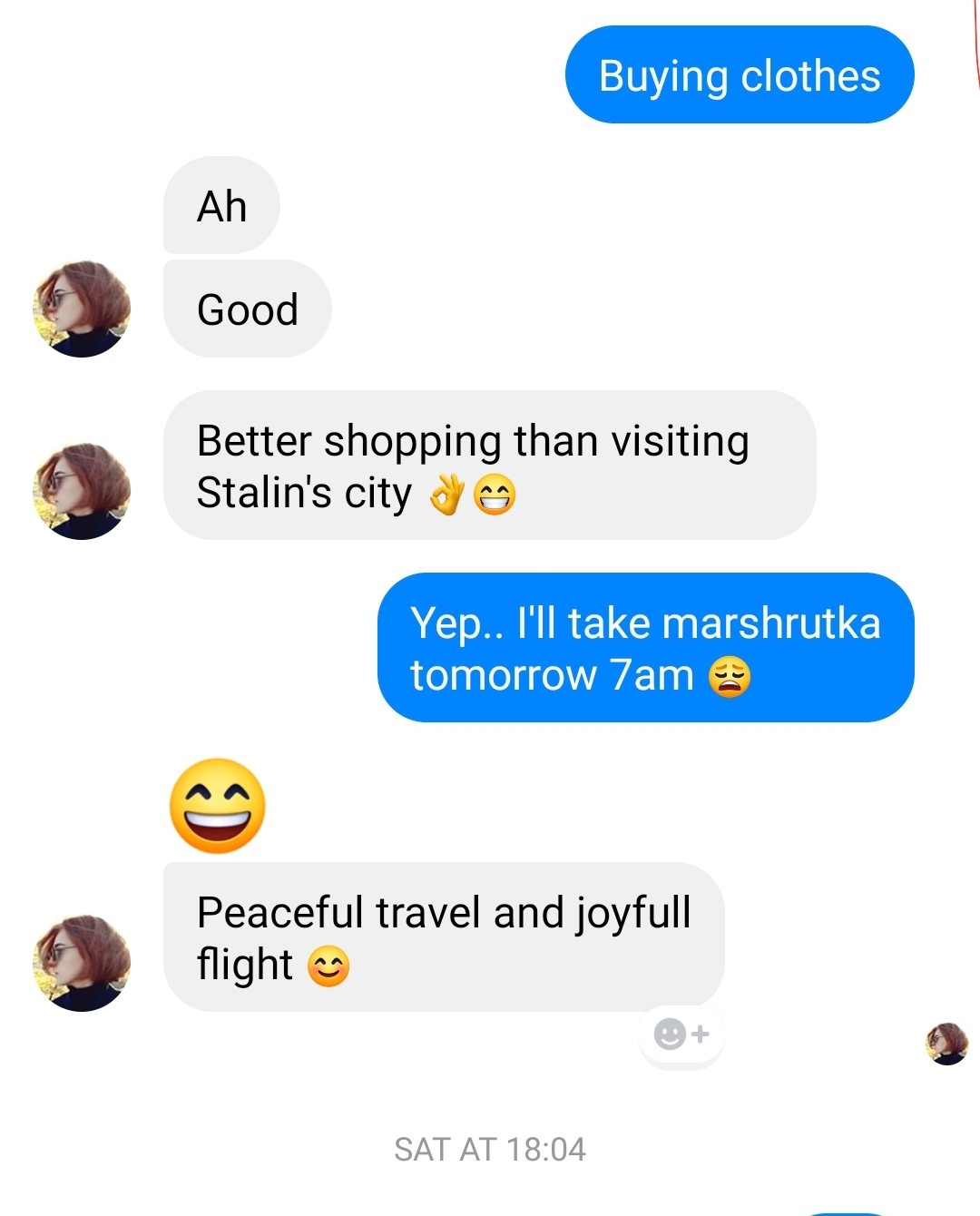The height and width of the screenshot is (1216, 980).
Task: Open sender's avatar beside the "Good" message
Action: click(x=82, y=309)
